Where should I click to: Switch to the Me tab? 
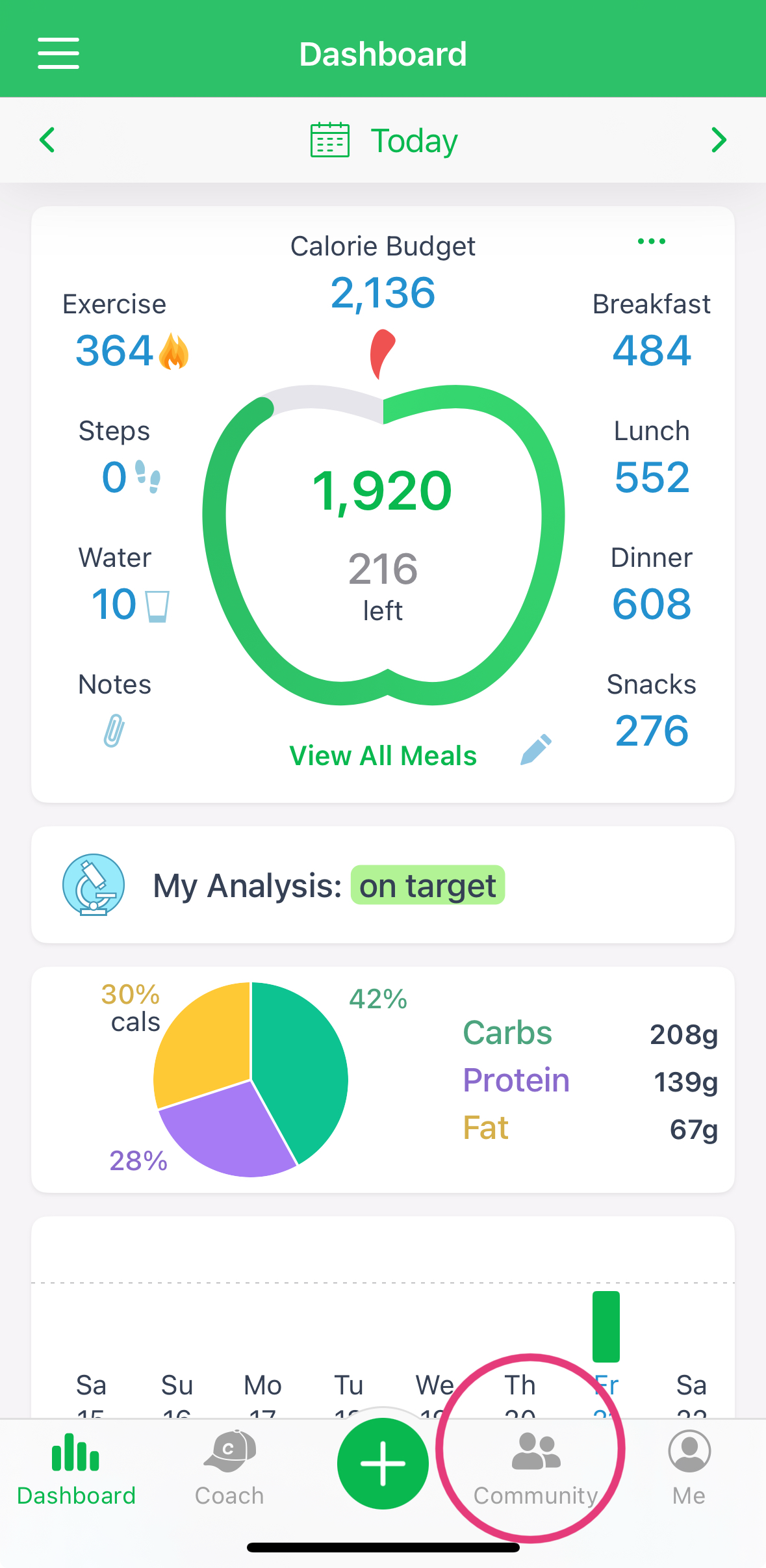(689, 1468)
